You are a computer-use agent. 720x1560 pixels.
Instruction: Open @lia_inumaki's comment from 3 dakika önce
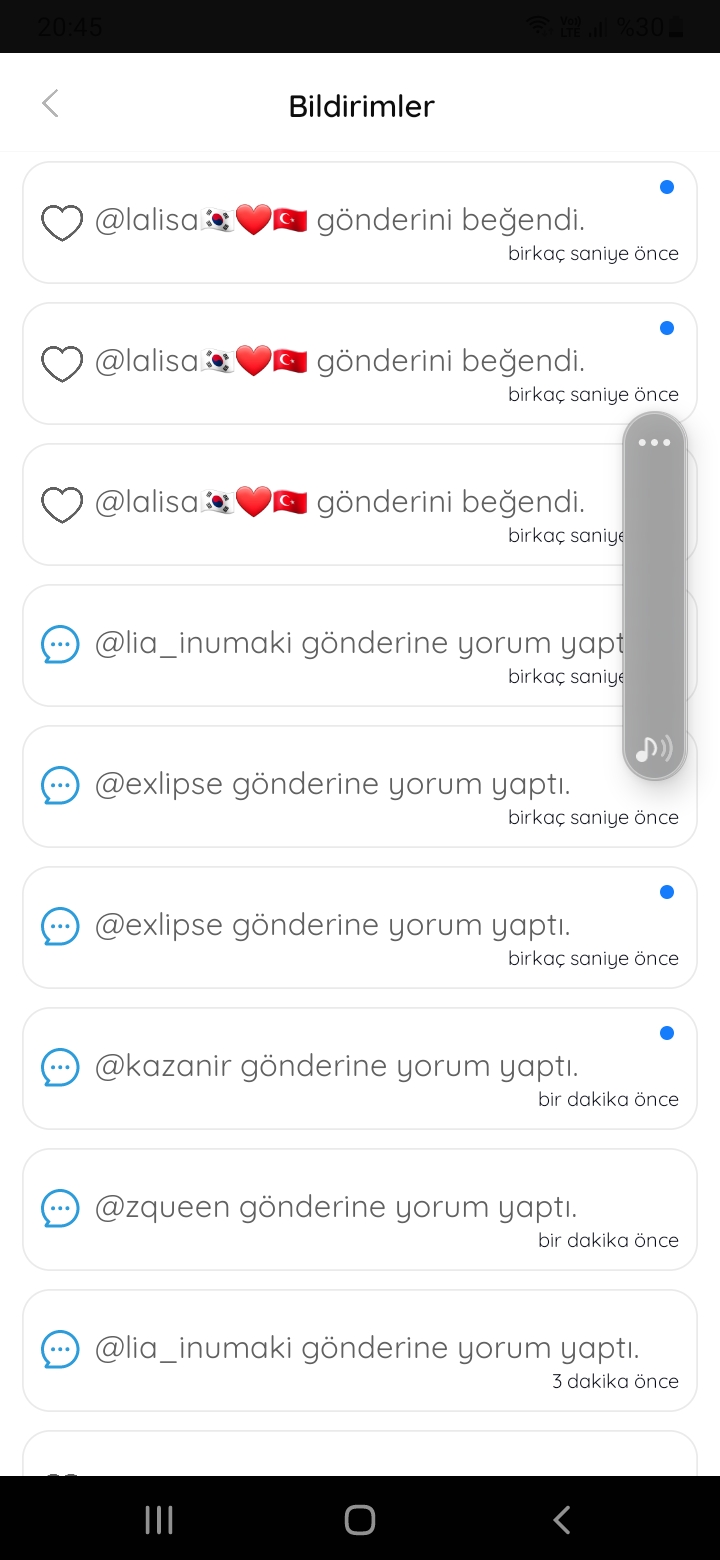(x=360, y=1351)
